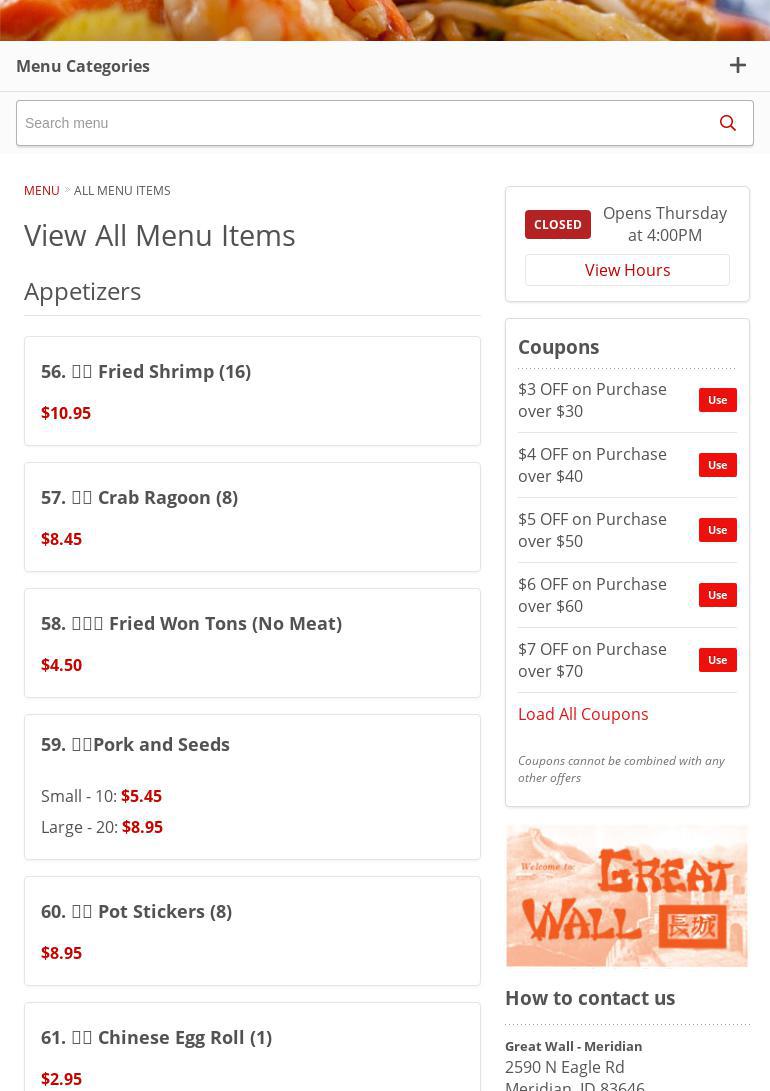Choose item 58 Fried Won Tons
This screenshot has width=770, height=1091.
tap(252, 642)
